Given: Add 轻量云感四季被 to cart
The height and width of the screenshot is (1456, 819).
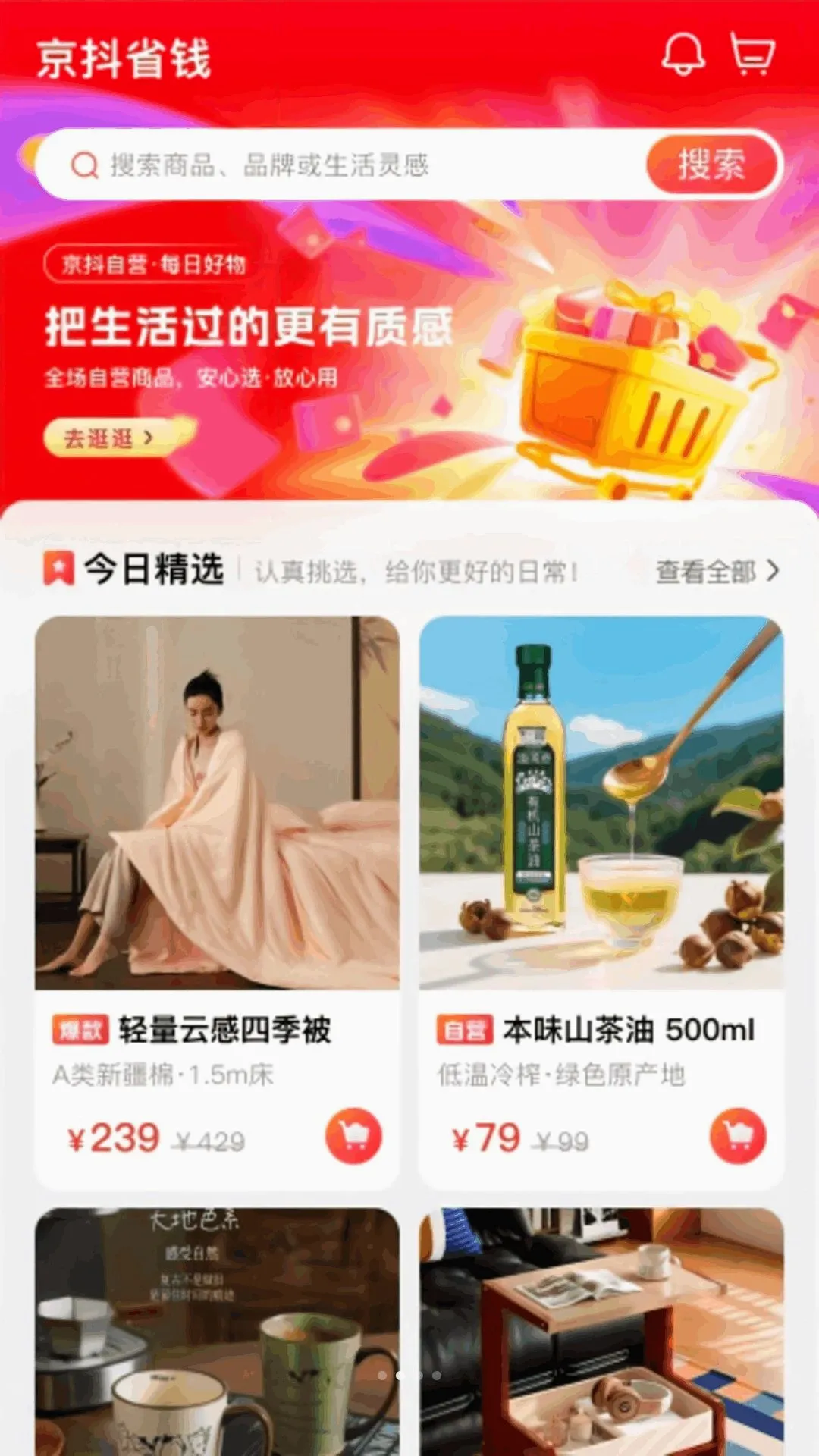Looking at the screenshot, I should click(353, 1136).
